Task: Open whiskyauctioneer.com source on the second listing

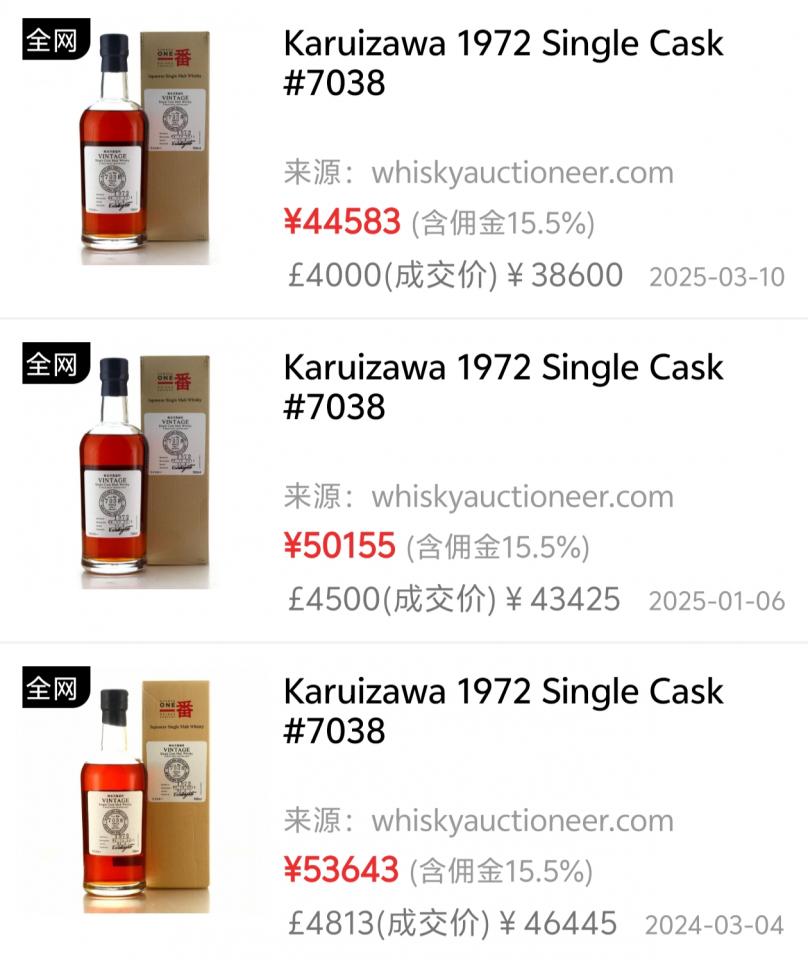Action: pyautogui.click(x=523, y=498)
